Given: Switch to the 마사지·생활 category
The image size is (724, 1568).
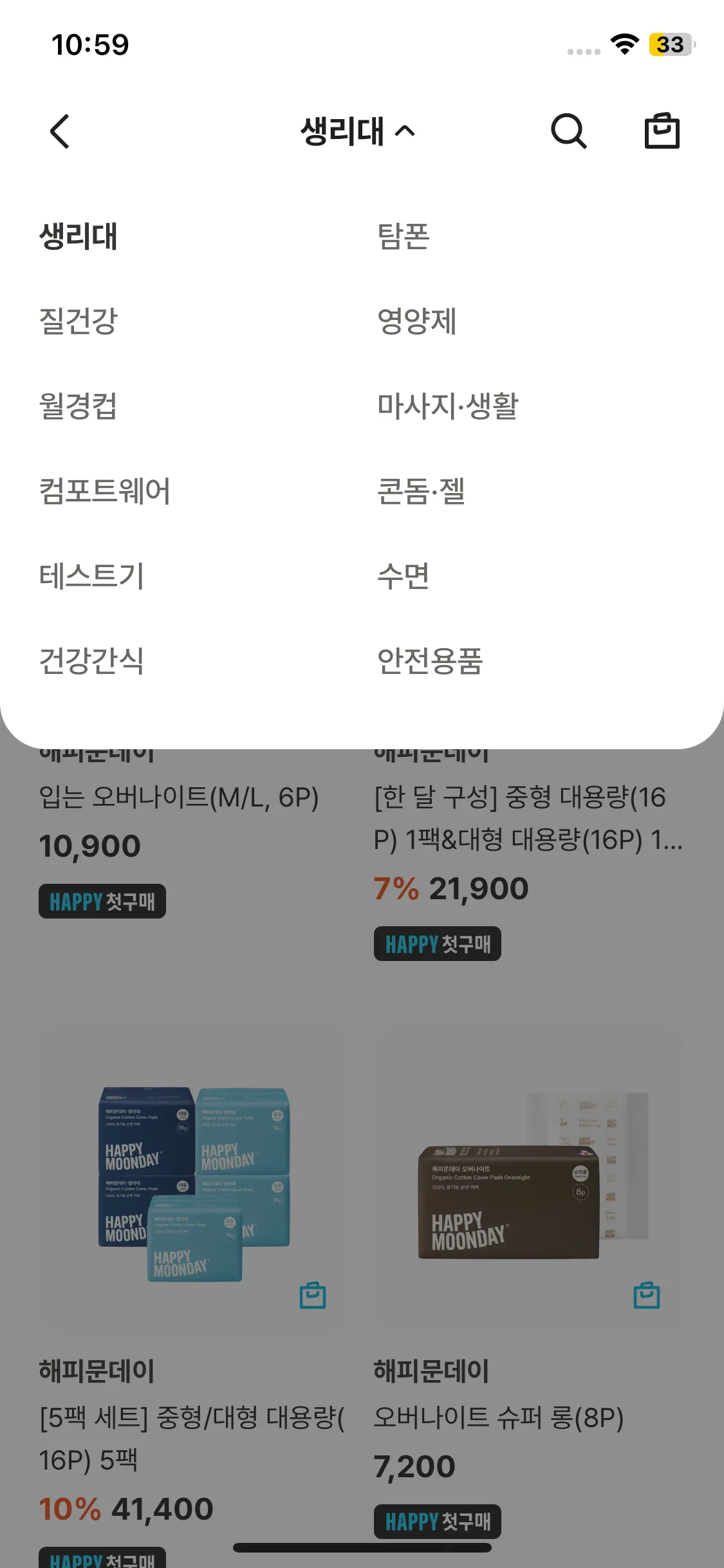Looking at the screenshot, I should (x=448, y=406).
